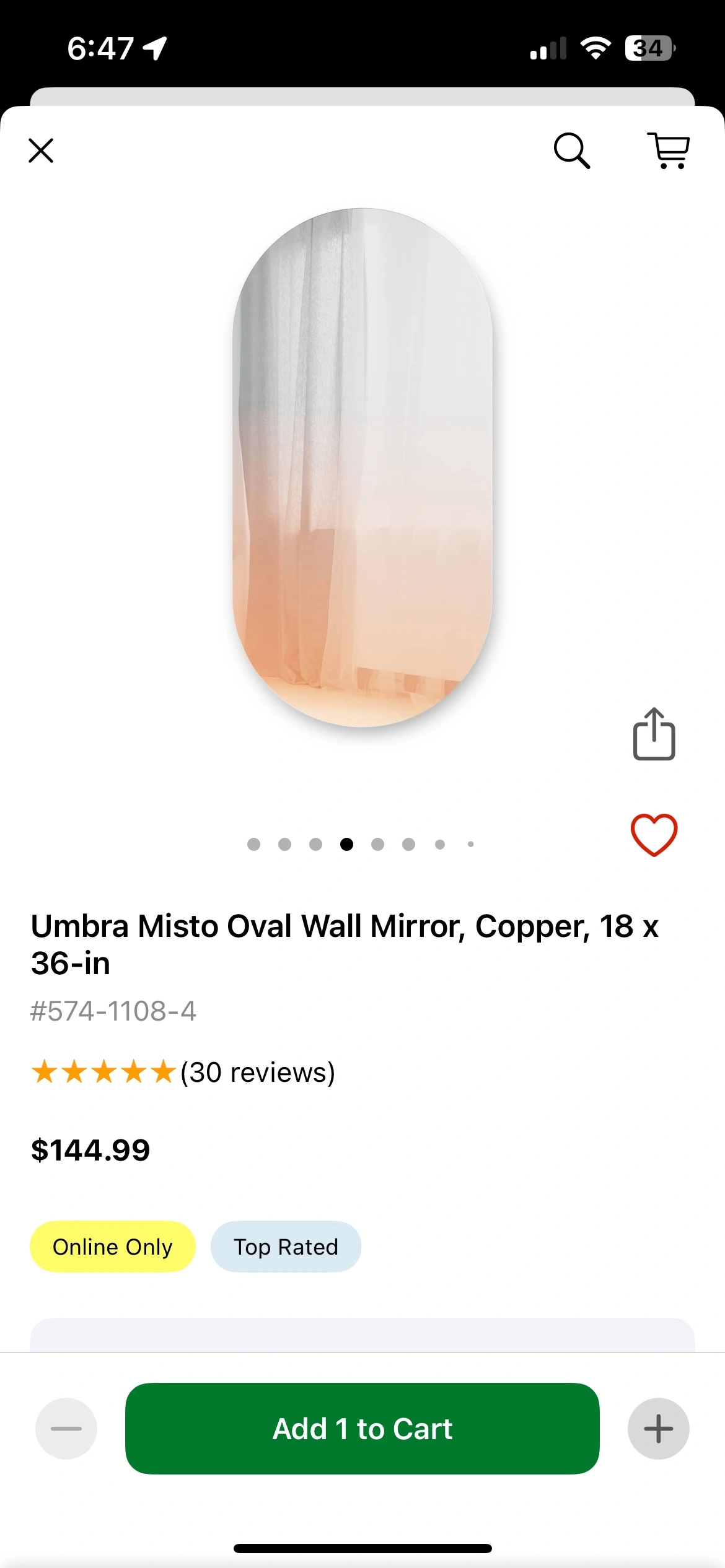Open the 30 reviews rating
Image resolution: width=725 pixels, height=1568 pixels.
point(183,1072)
